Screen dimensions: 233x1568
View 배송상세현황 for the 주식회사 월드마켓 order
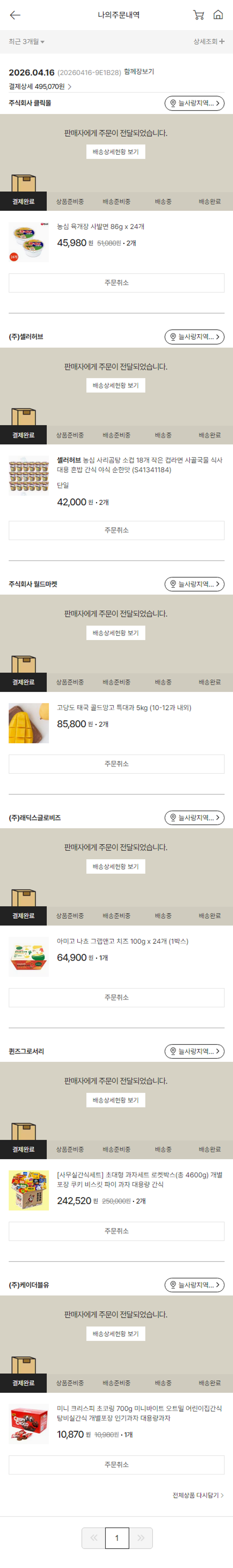pyautogui.click(x=115, y=633)
